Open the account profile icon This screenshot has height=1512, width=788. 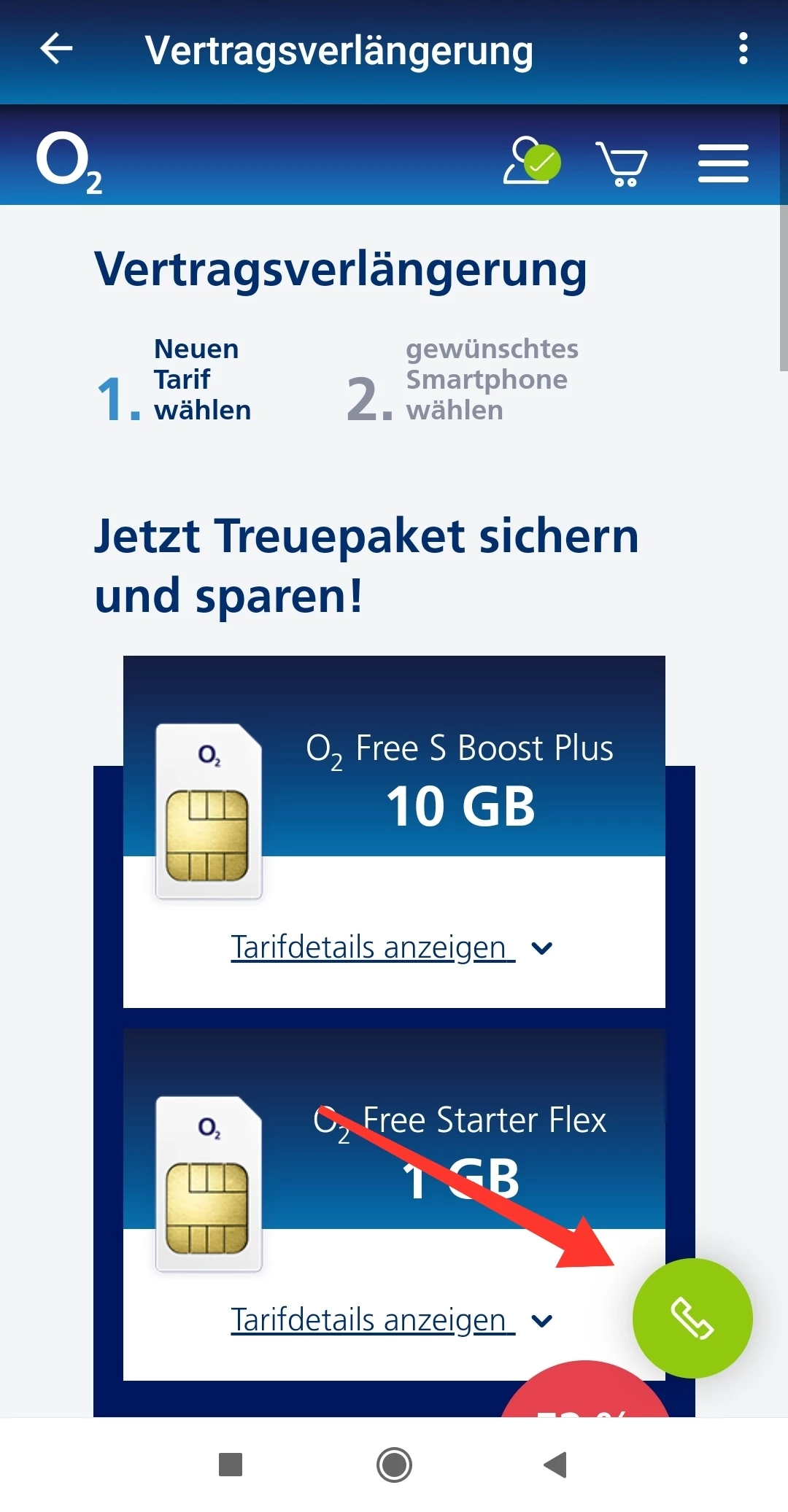click(x=531, y=161)
